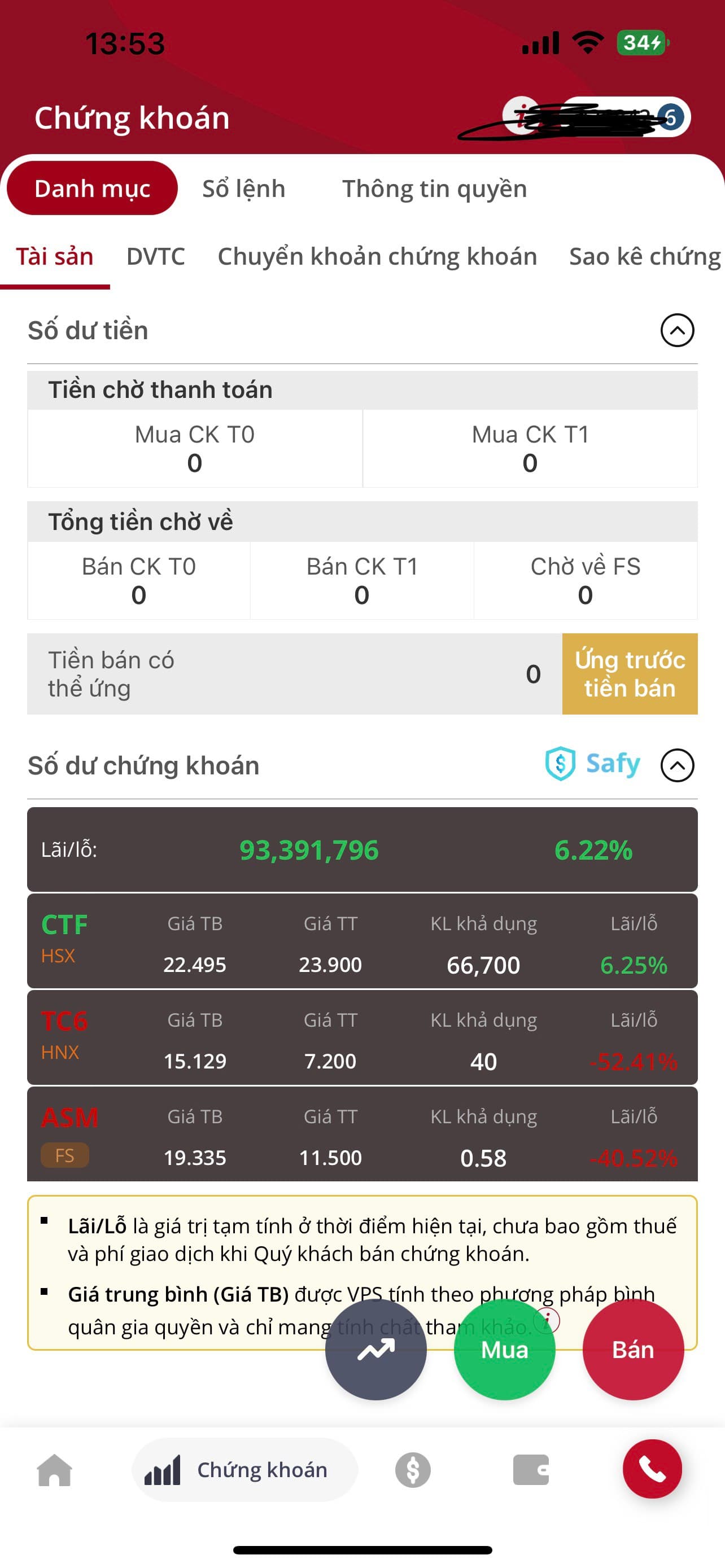The height and width of the screenshot is (1568, 725).
Task: Call support via the phone button
Action: (x=652, y=1469)
